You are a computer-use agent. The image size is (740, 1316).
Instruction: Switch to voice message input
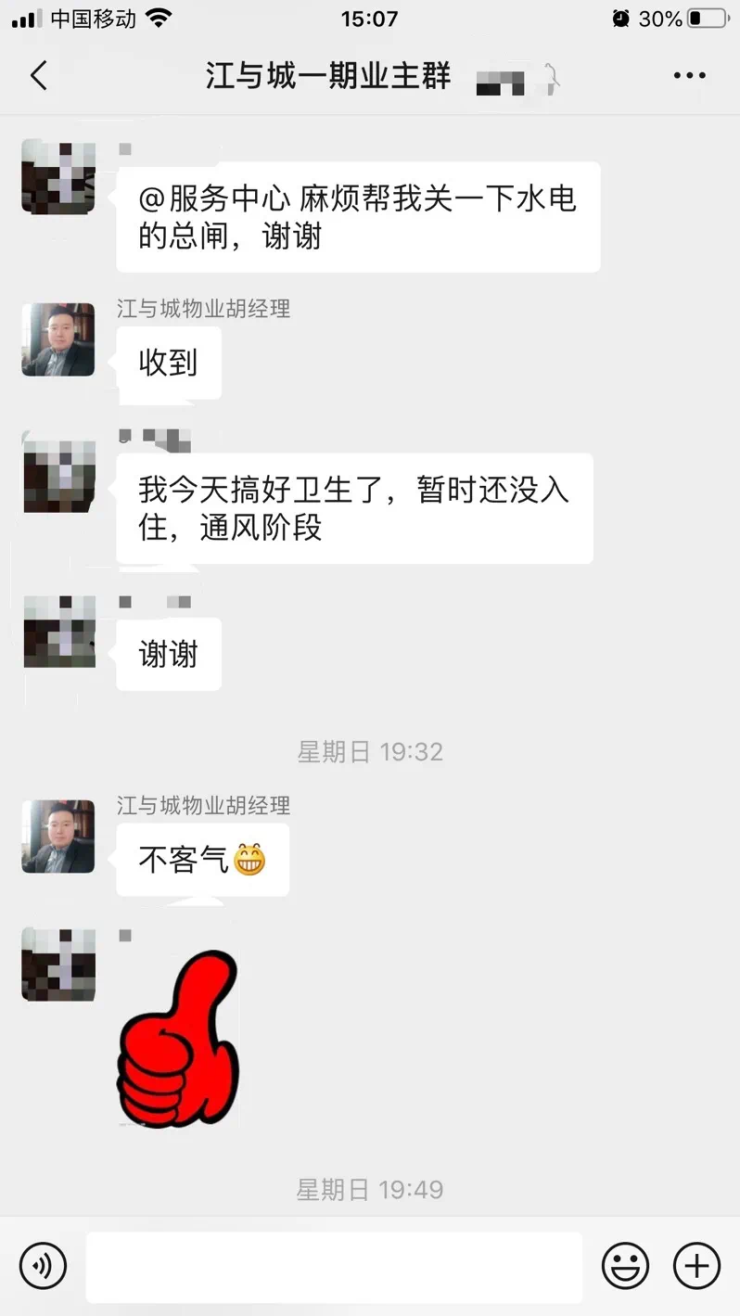click(x=43, y=1266)
